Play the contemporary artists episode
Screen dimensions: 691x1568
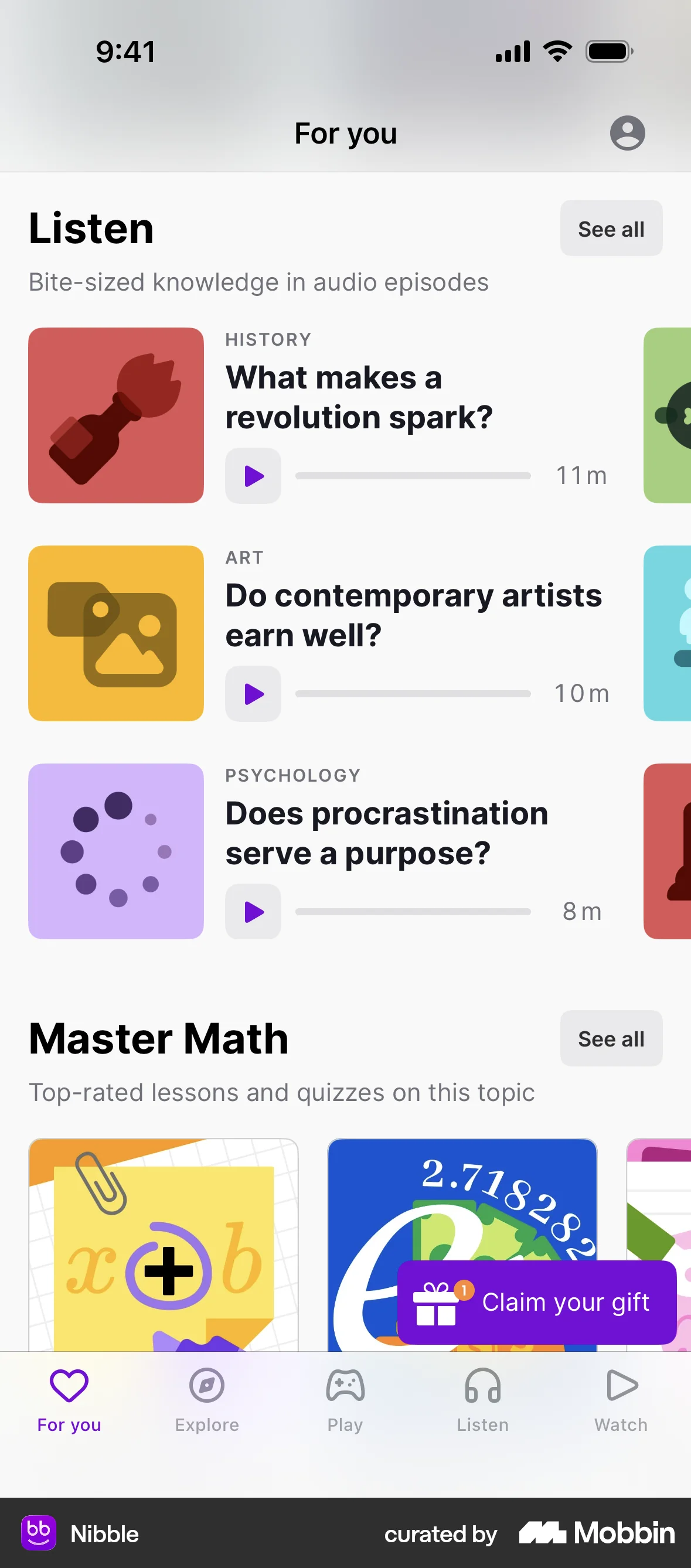point(253,693)
